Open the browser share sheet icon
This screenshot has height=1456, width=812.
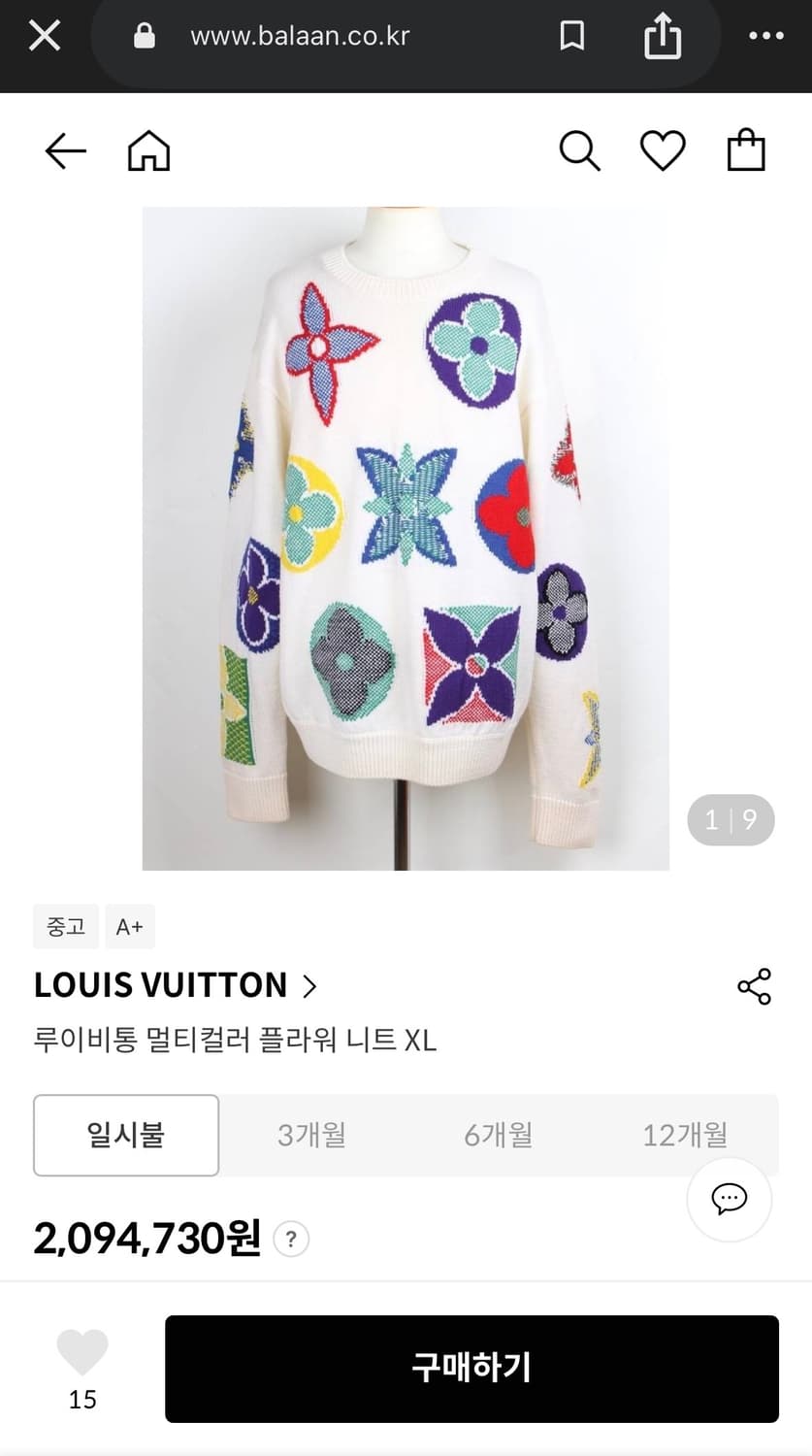(x=663, y=36)
